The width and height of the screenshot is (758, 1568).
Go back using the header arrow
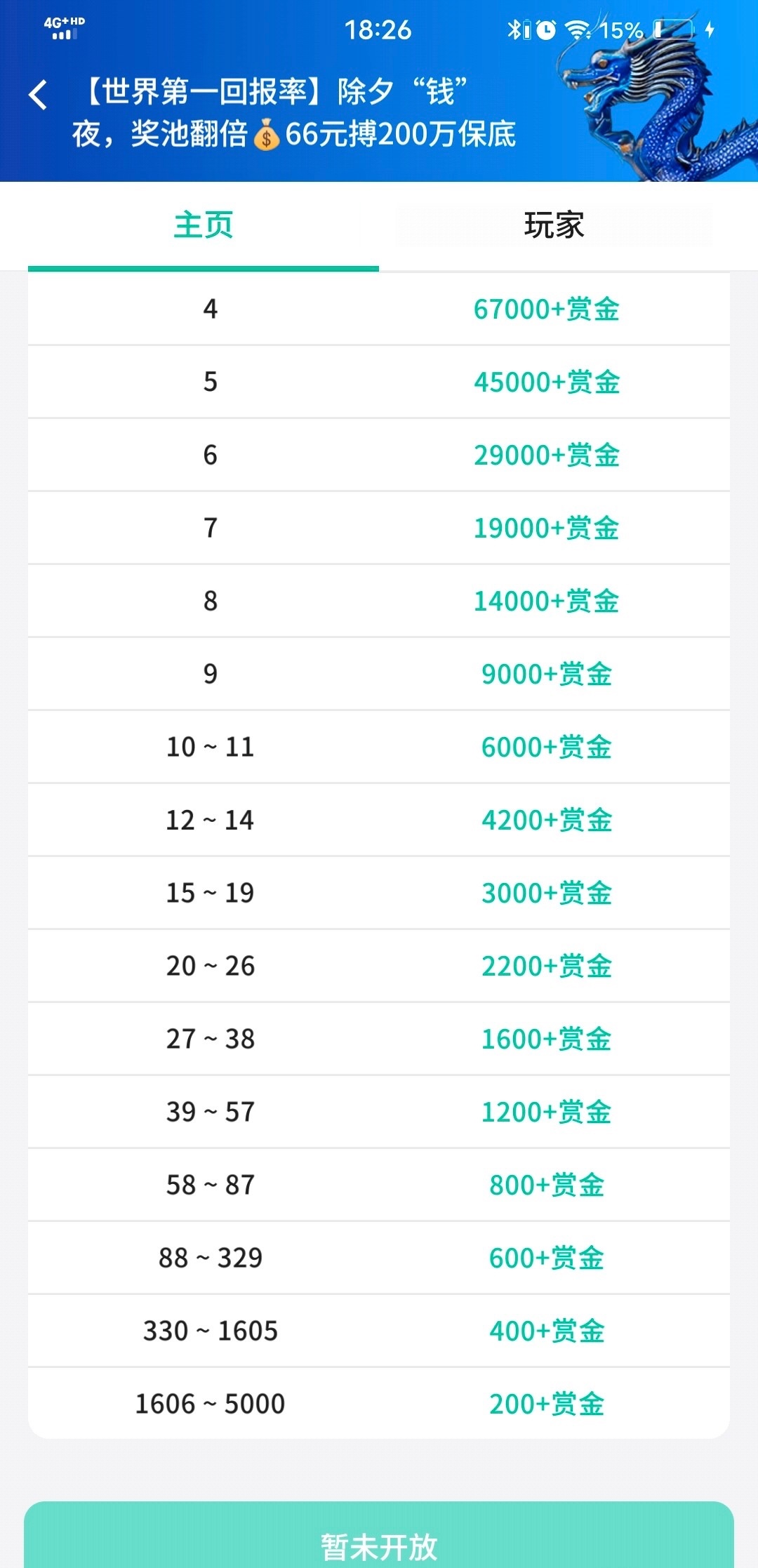tap(39, 95)
